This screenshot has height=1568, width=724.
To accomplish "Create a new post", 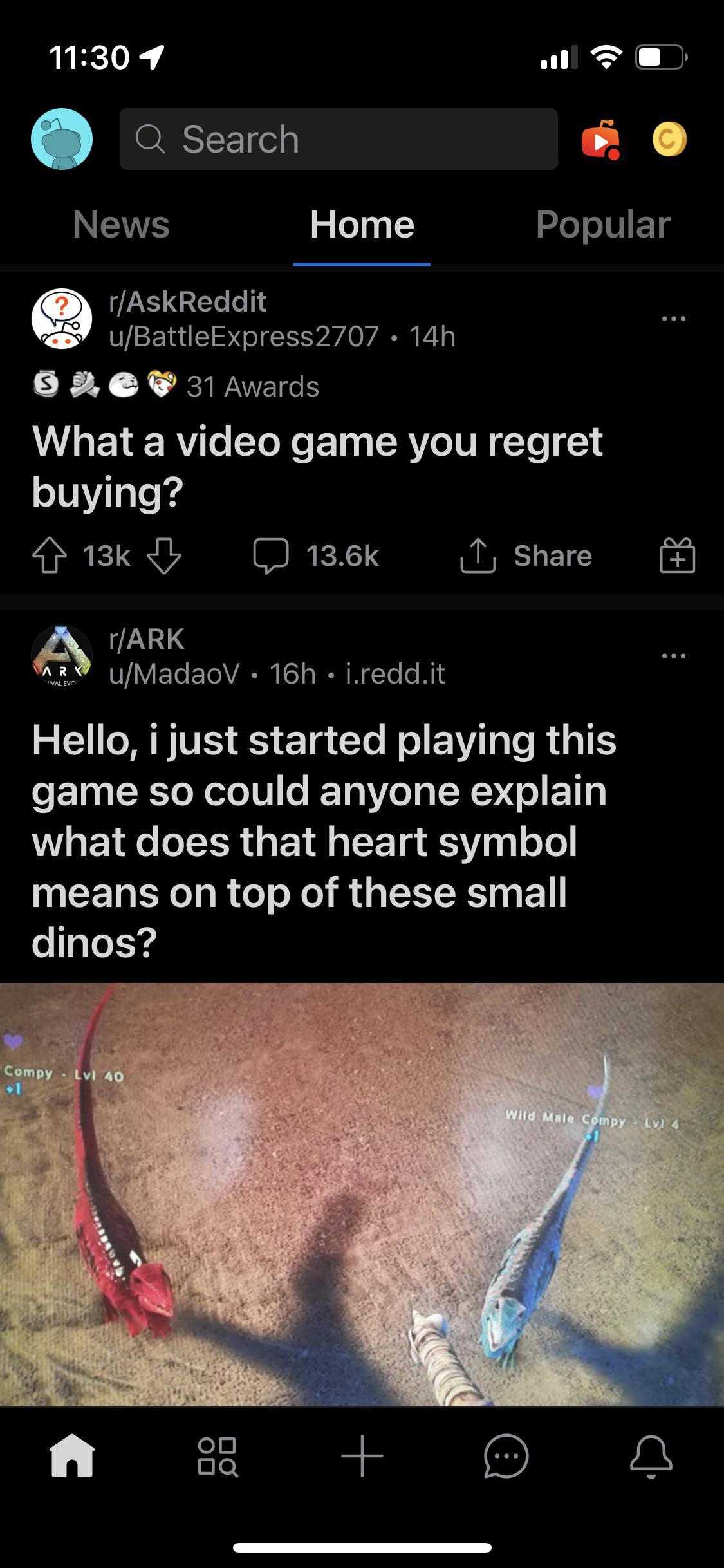I will pos(362,1456).
